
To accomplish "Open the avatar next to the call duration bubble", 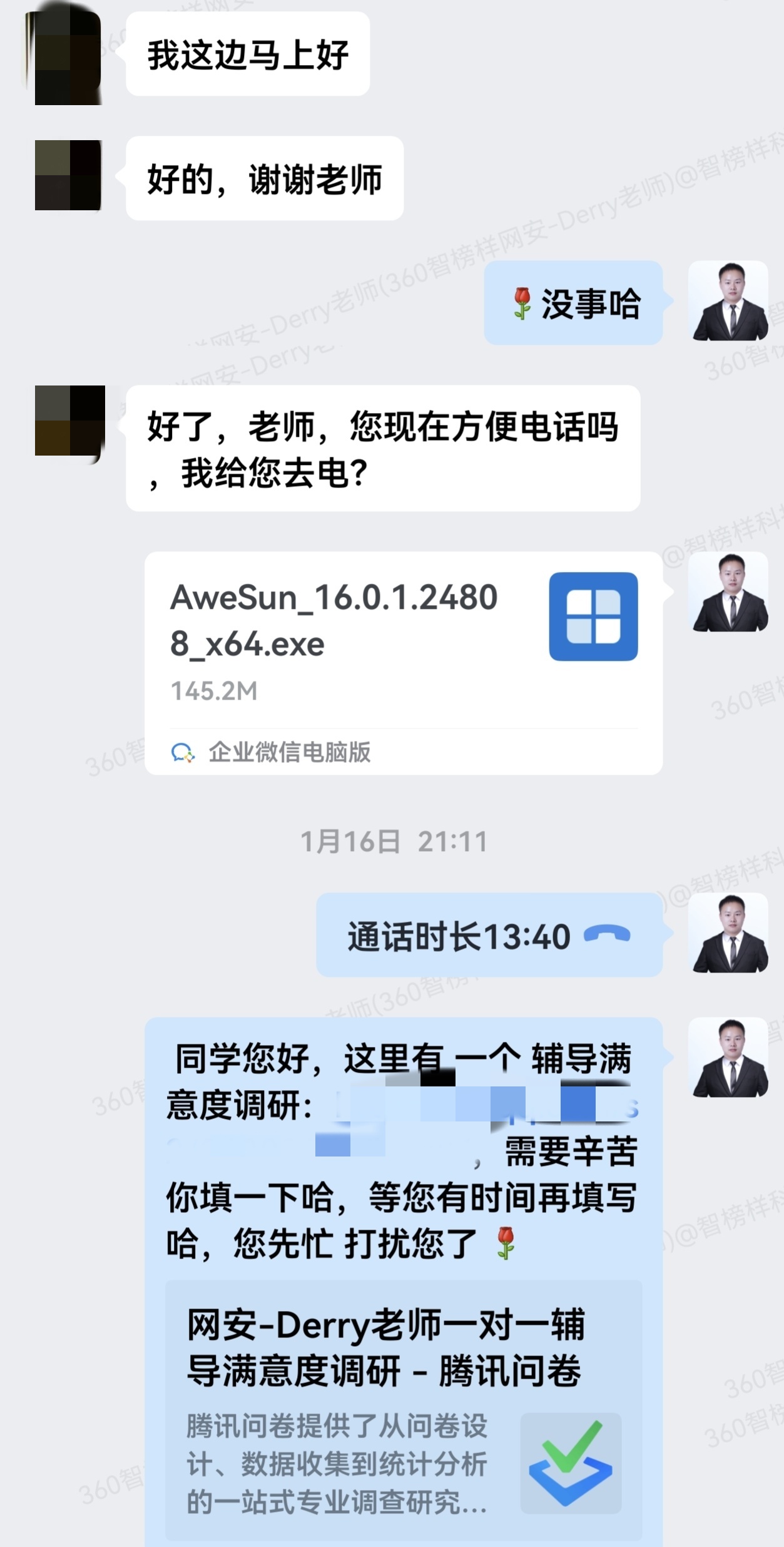I will [730, 933].
